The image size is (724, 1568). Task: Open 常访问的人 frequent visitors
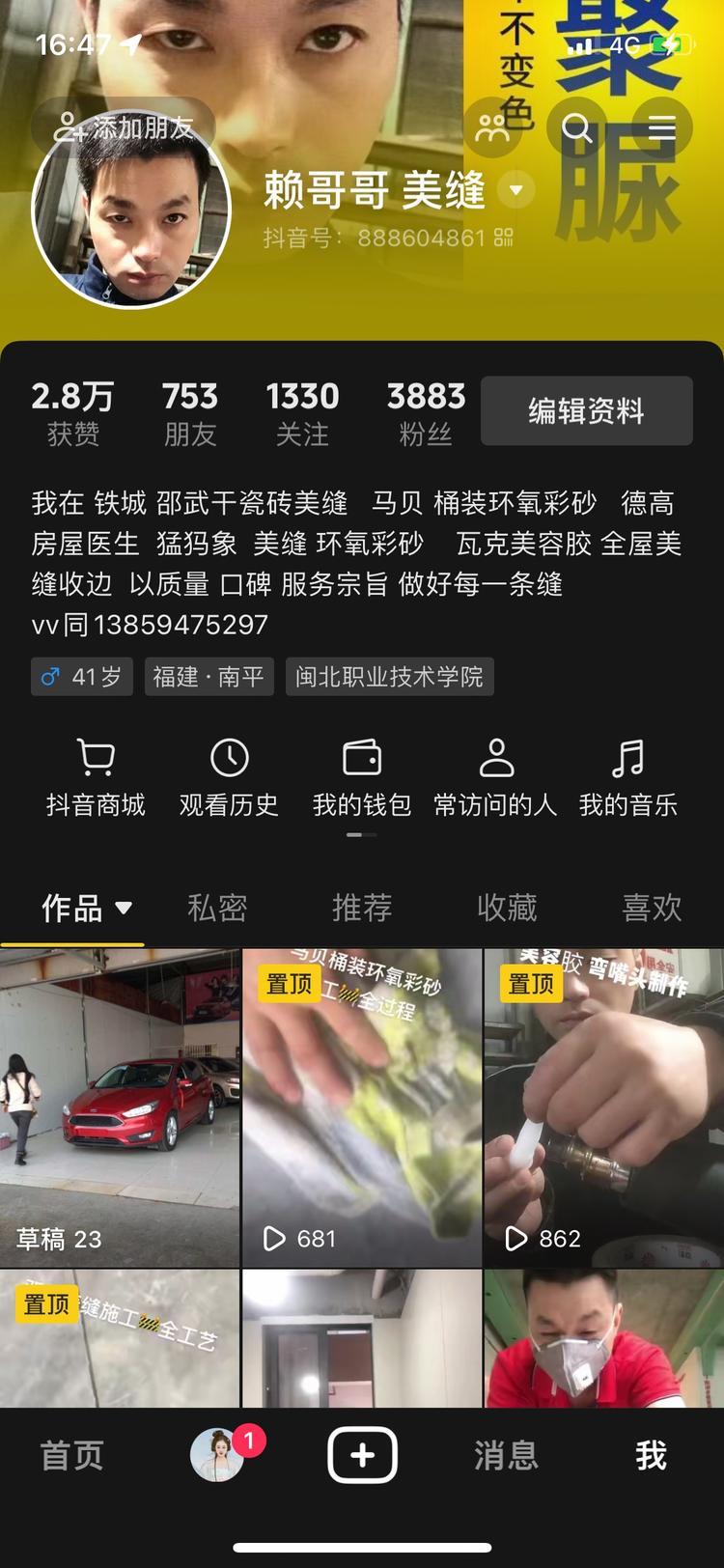pyautogui.click(x=495, y=778)
